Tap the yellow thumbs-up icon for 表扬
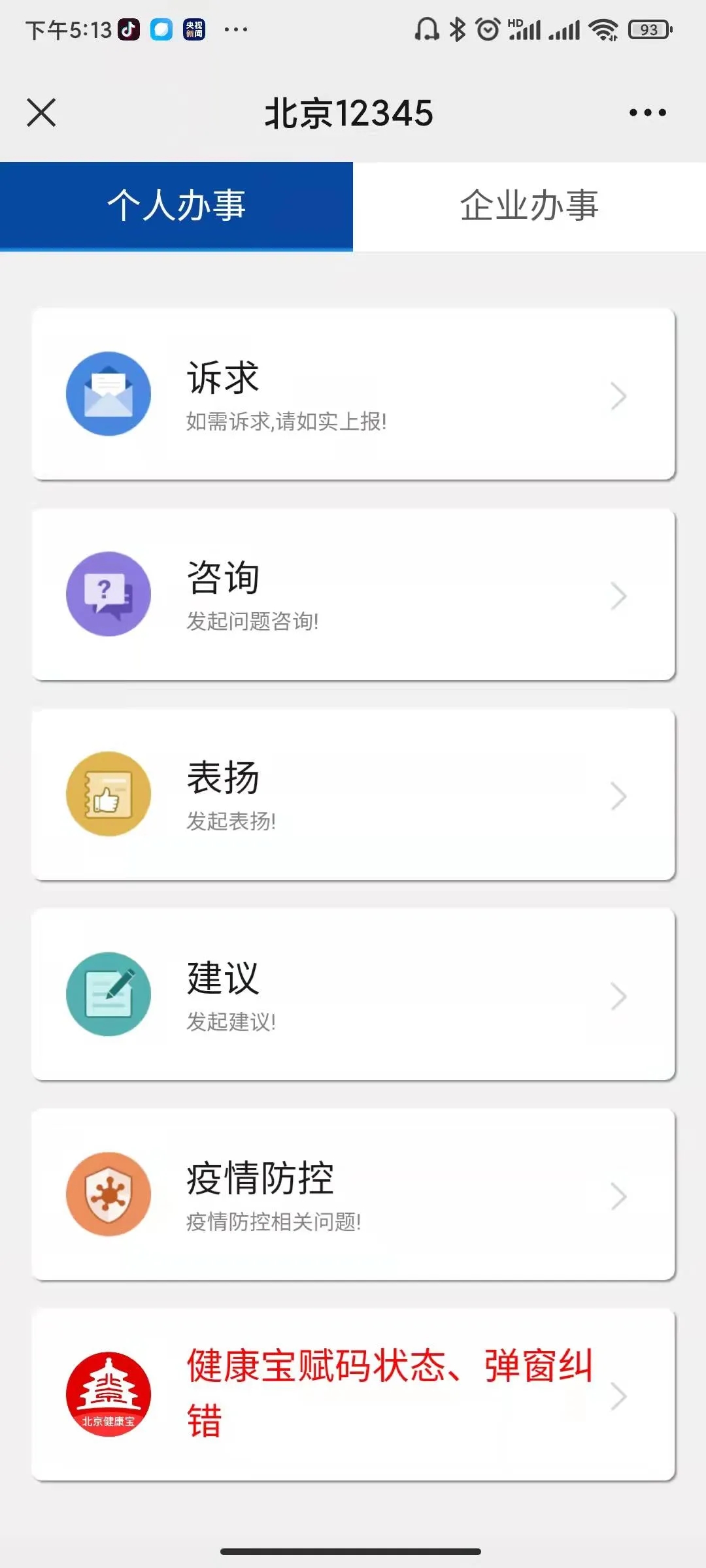This screenshot has width=706, height=1568. [108, 794]
